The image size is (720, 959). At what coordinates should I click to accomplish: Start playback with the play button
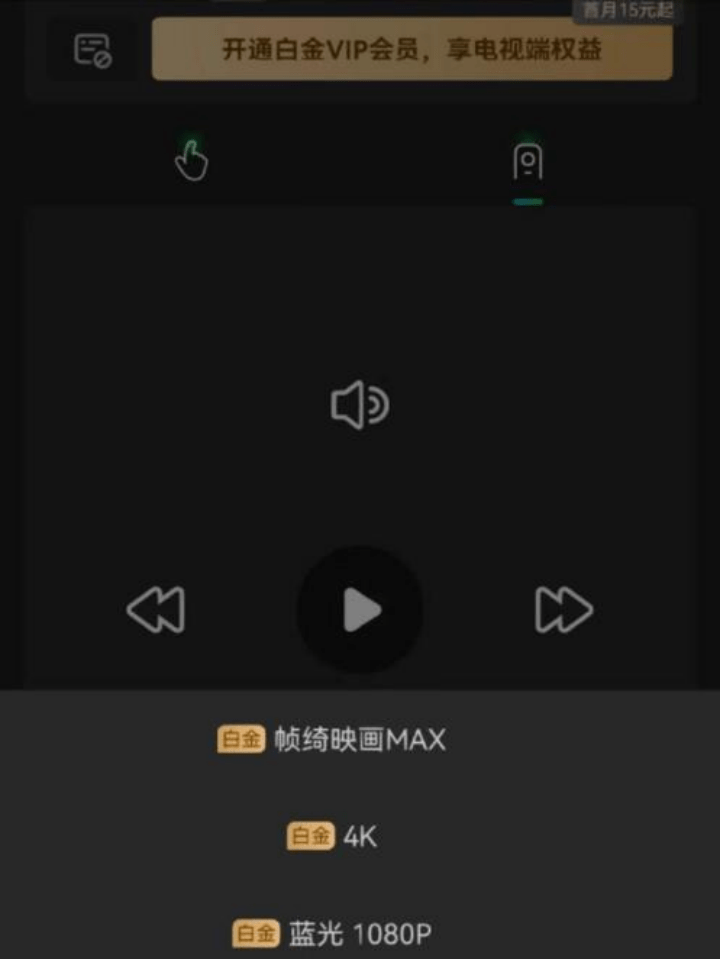point(360,610)
